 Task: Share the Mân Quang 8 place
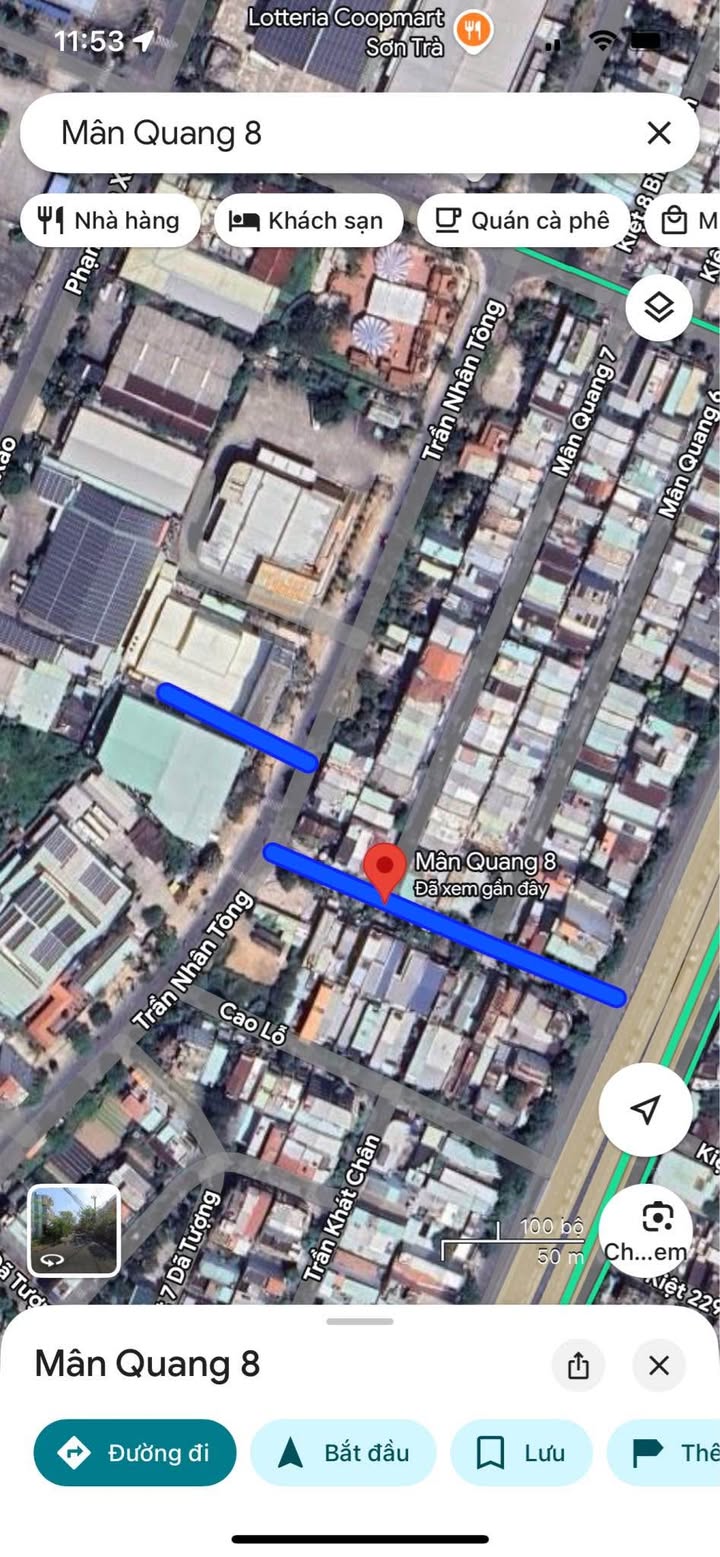coord(578,1365)
